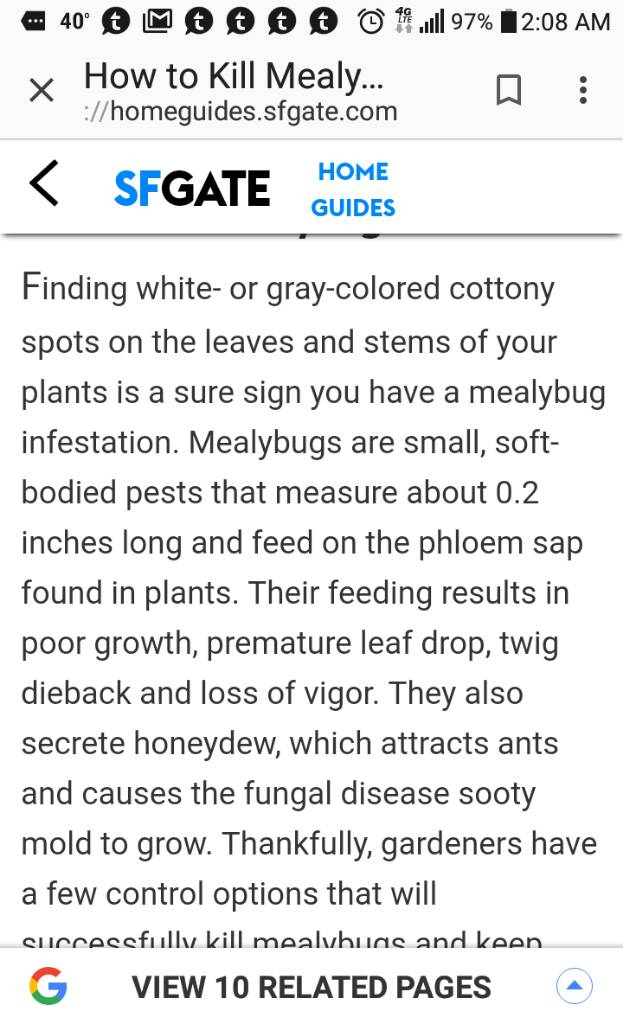
Task: Open the three-dot overflow menu
Action: [583, 91]
